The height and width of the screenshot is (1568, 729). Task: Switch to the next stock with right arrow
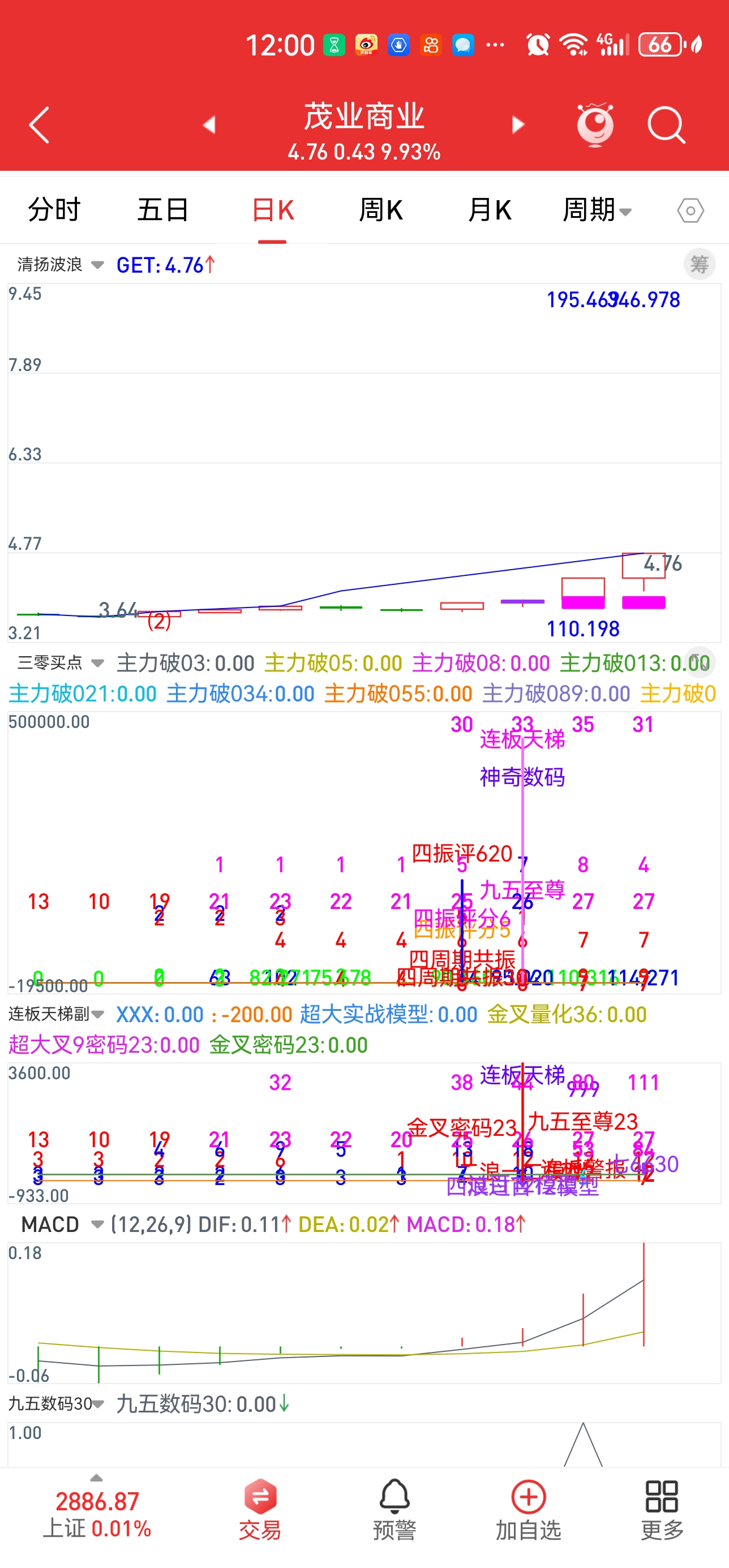(518, 125)
